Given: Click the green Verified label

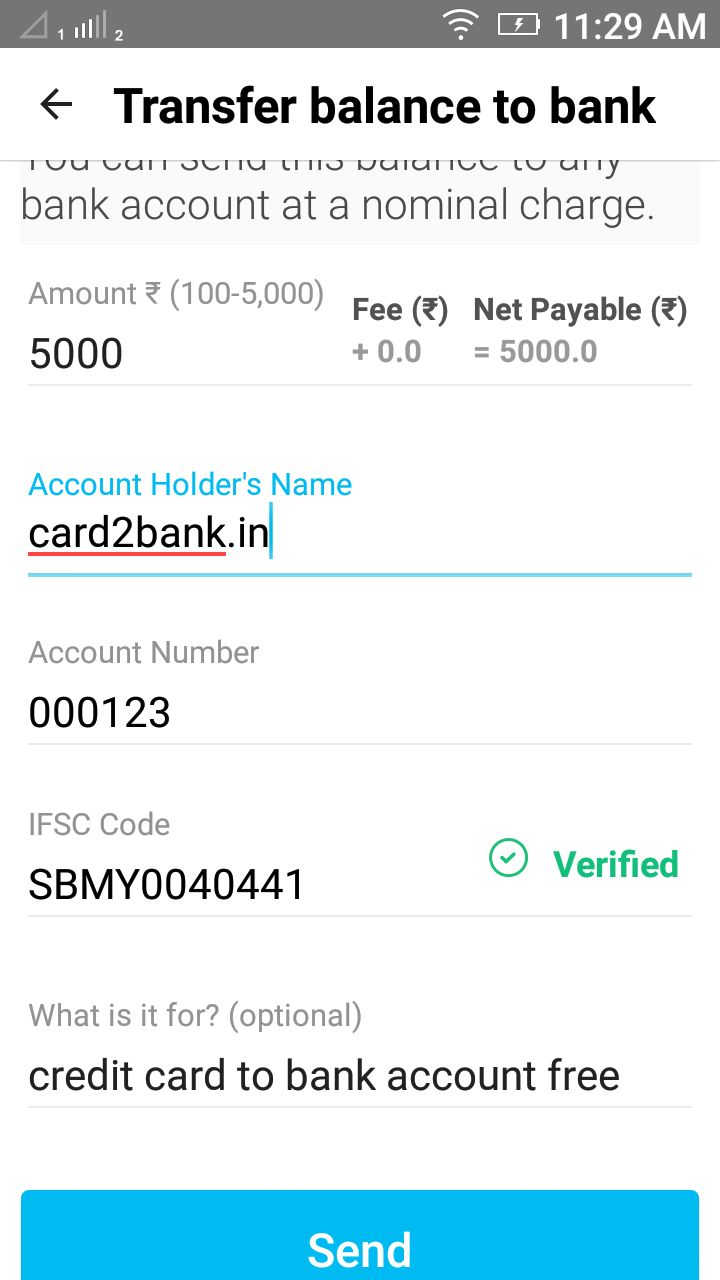Looking at the screenshot, I should (x=615, y=864).
